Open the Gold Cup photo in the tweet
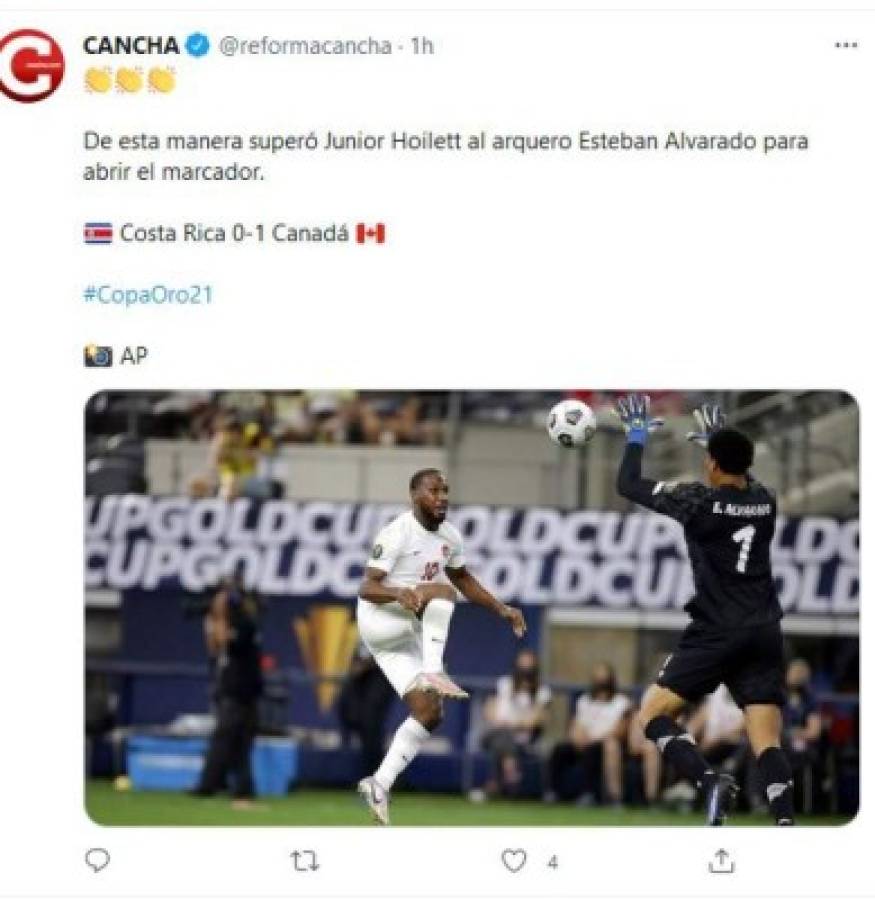This screenshot has width=875, height=900. coord(471,607)
